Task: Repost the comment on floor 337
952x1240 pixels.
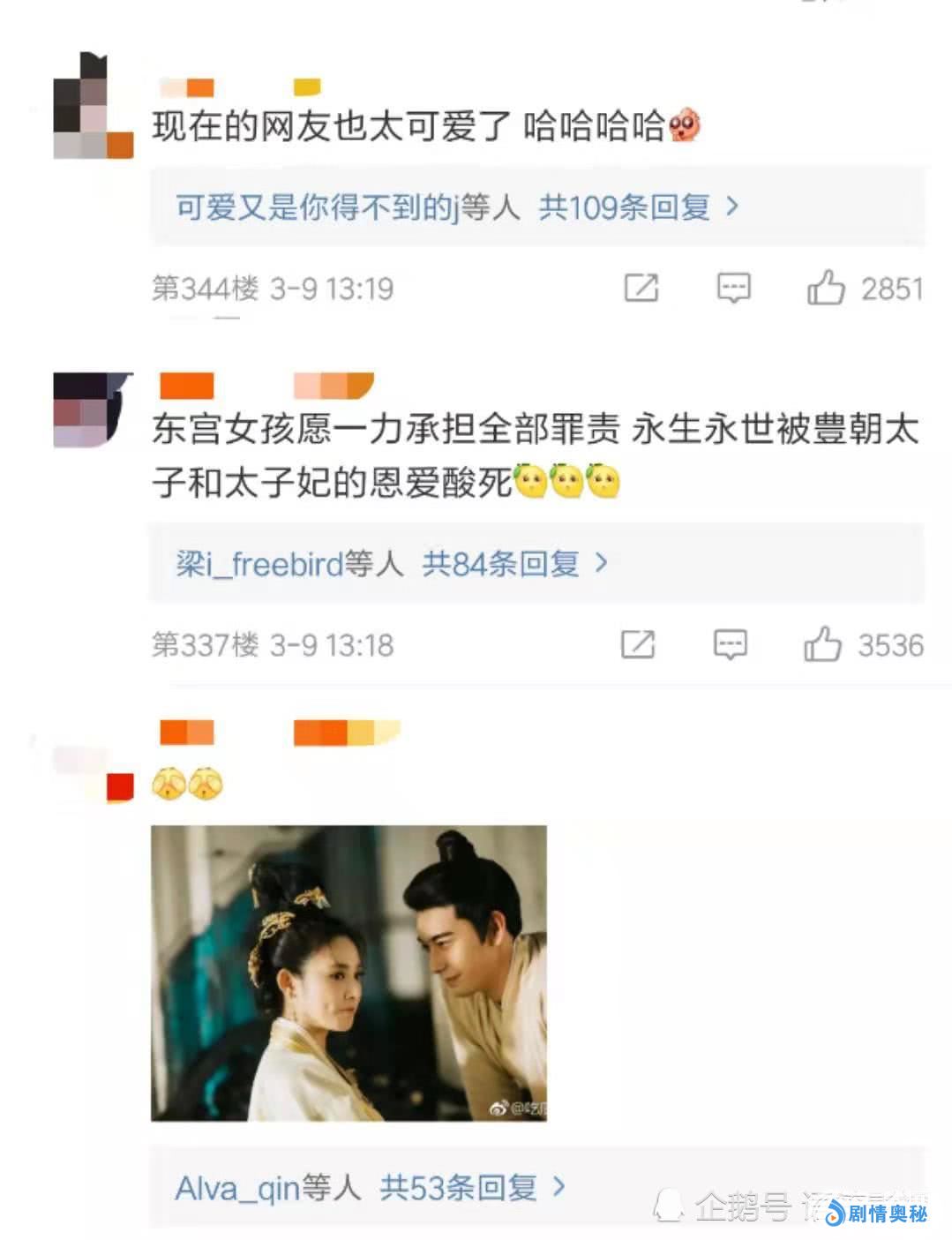Action: (638, 644)
